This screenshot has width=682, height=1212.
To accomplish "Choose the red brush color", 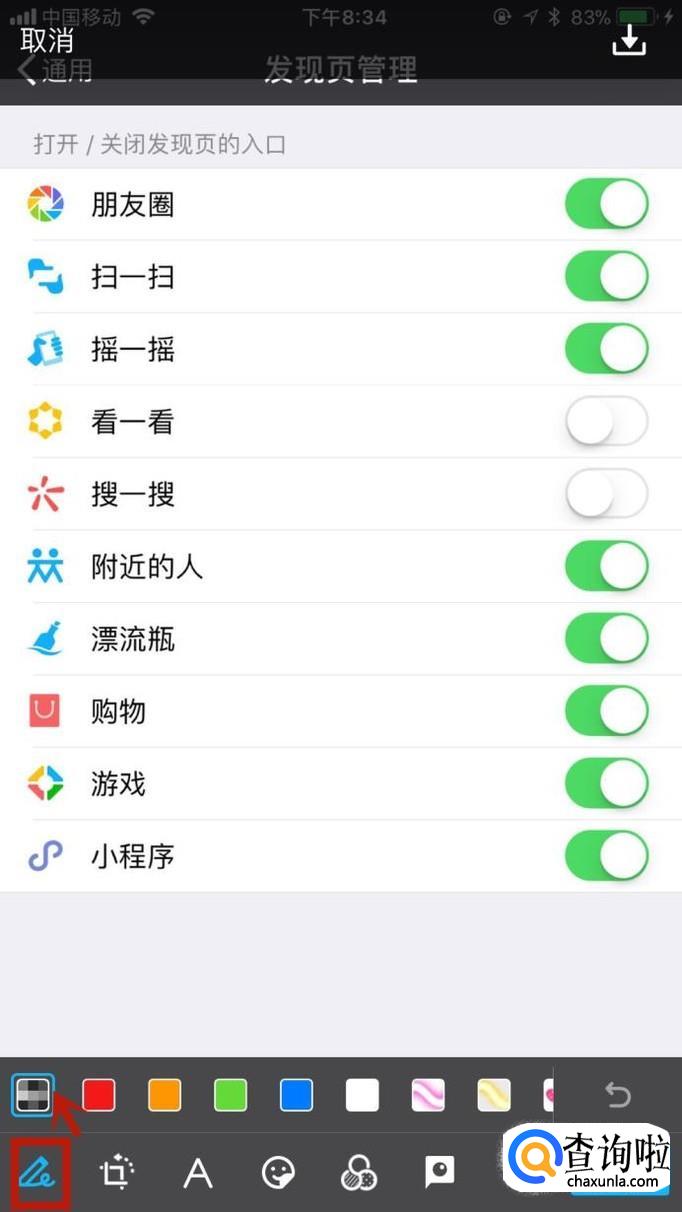I will tap(98, 1095).
